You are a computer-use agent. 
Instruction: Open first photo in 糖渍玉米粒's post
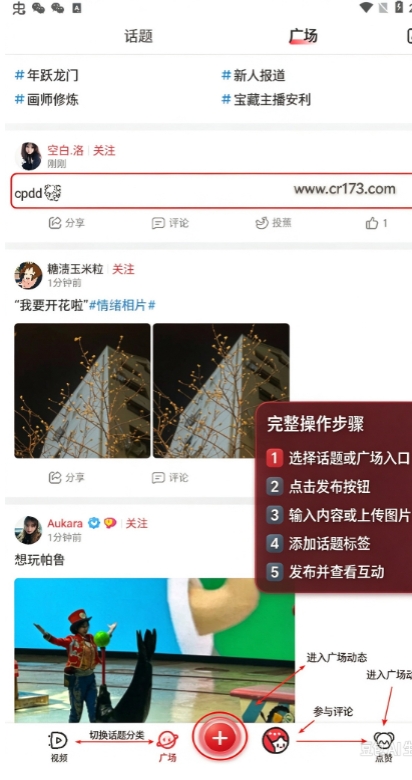(82, 390)
